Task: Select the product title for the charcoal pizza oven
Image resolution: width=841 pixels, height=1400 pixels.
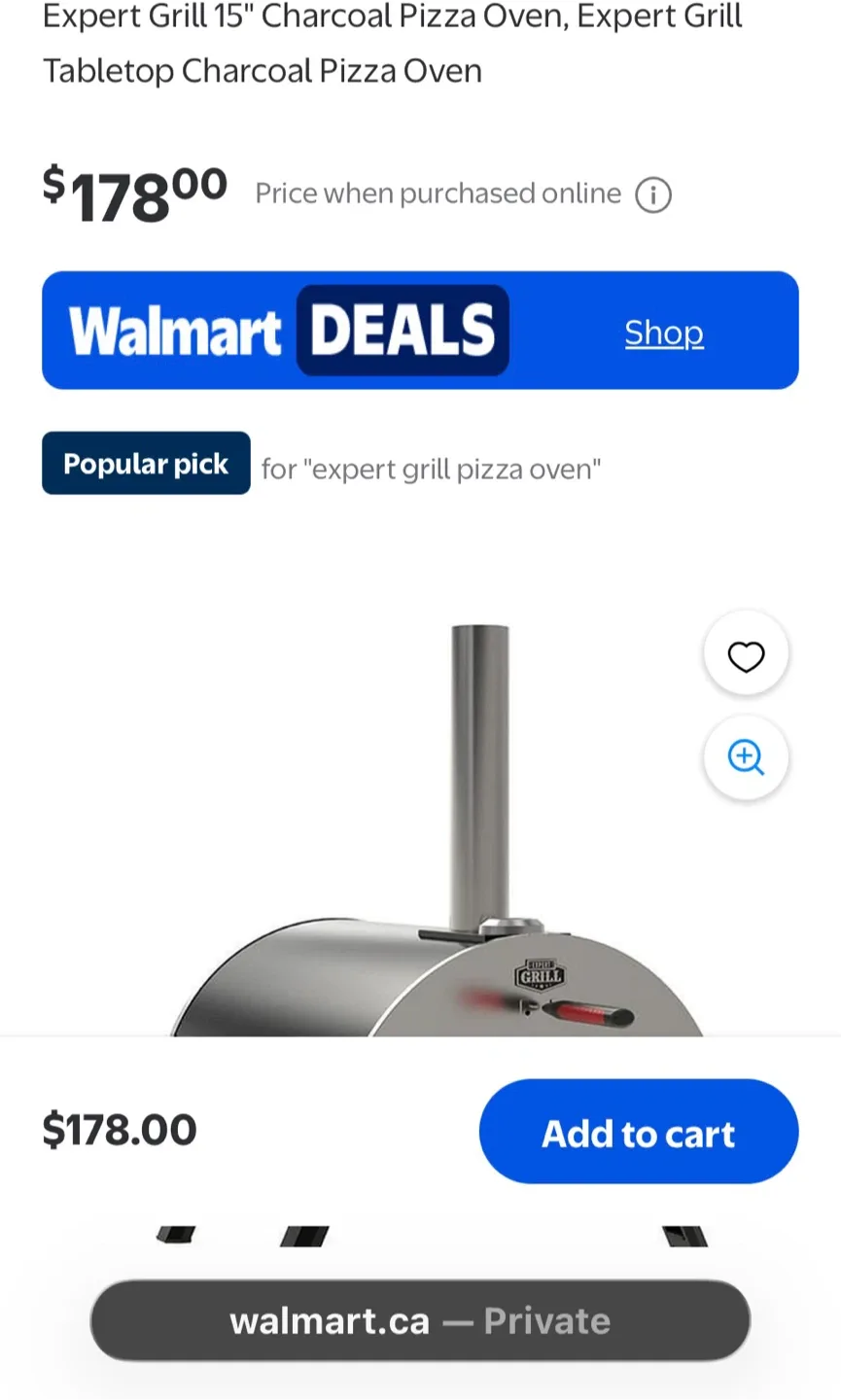Action: pos(389,44)
